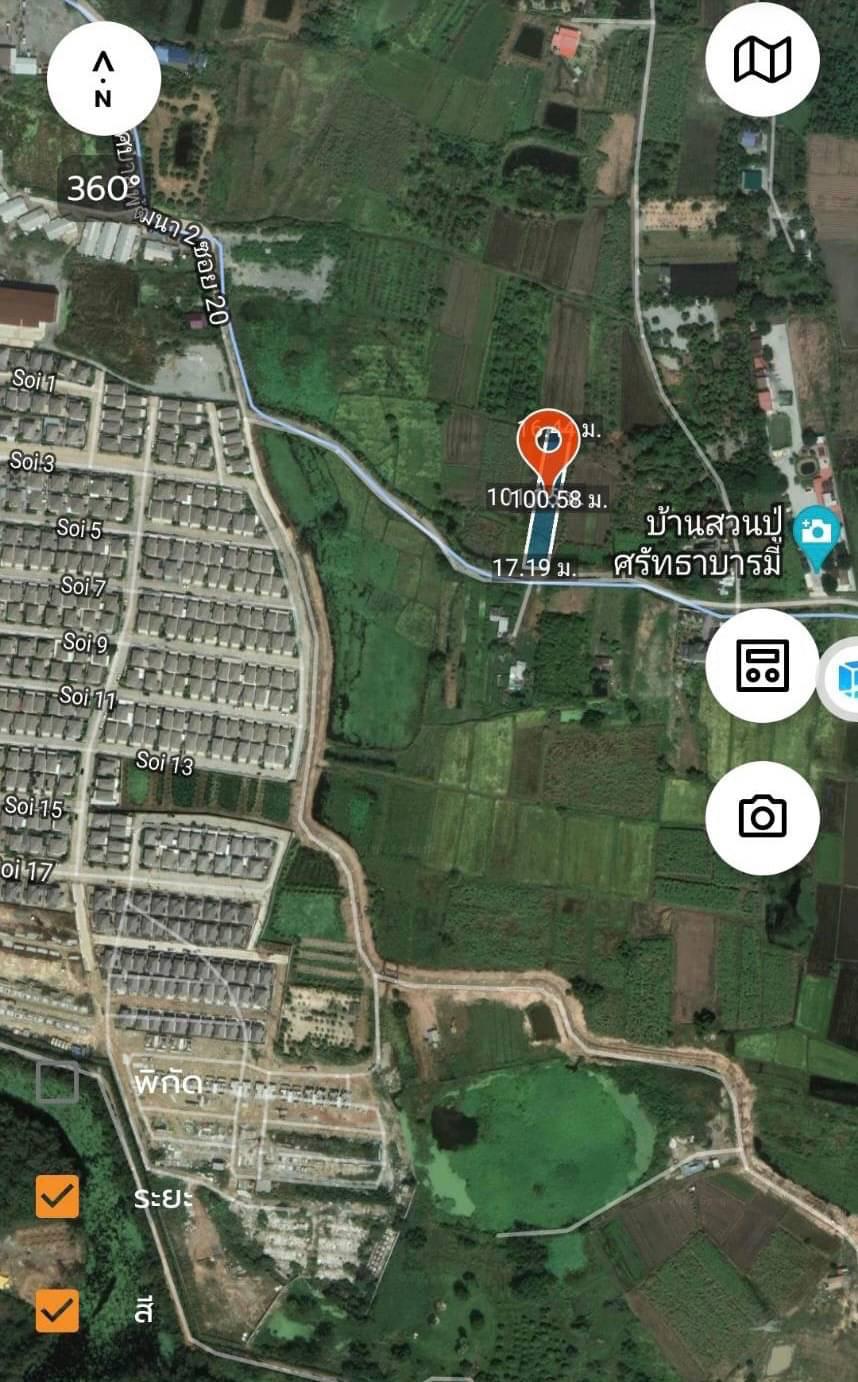Image resolution: width=858 pixels, height=1382 pixels.
Task: Open the map layers button
Action: pos(762,60)
